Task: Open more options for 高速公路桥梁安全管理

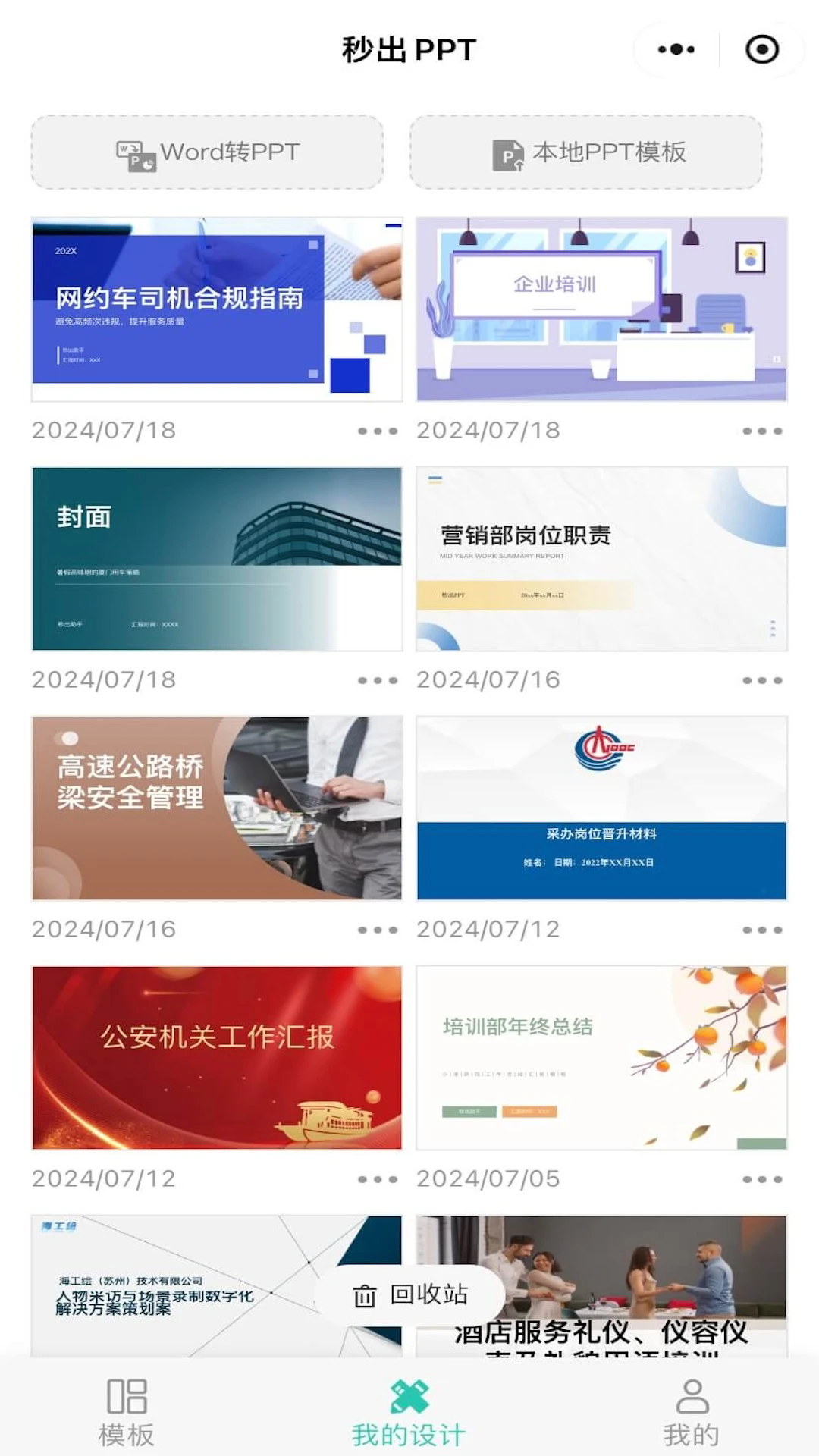Action: tap(378, 930)
